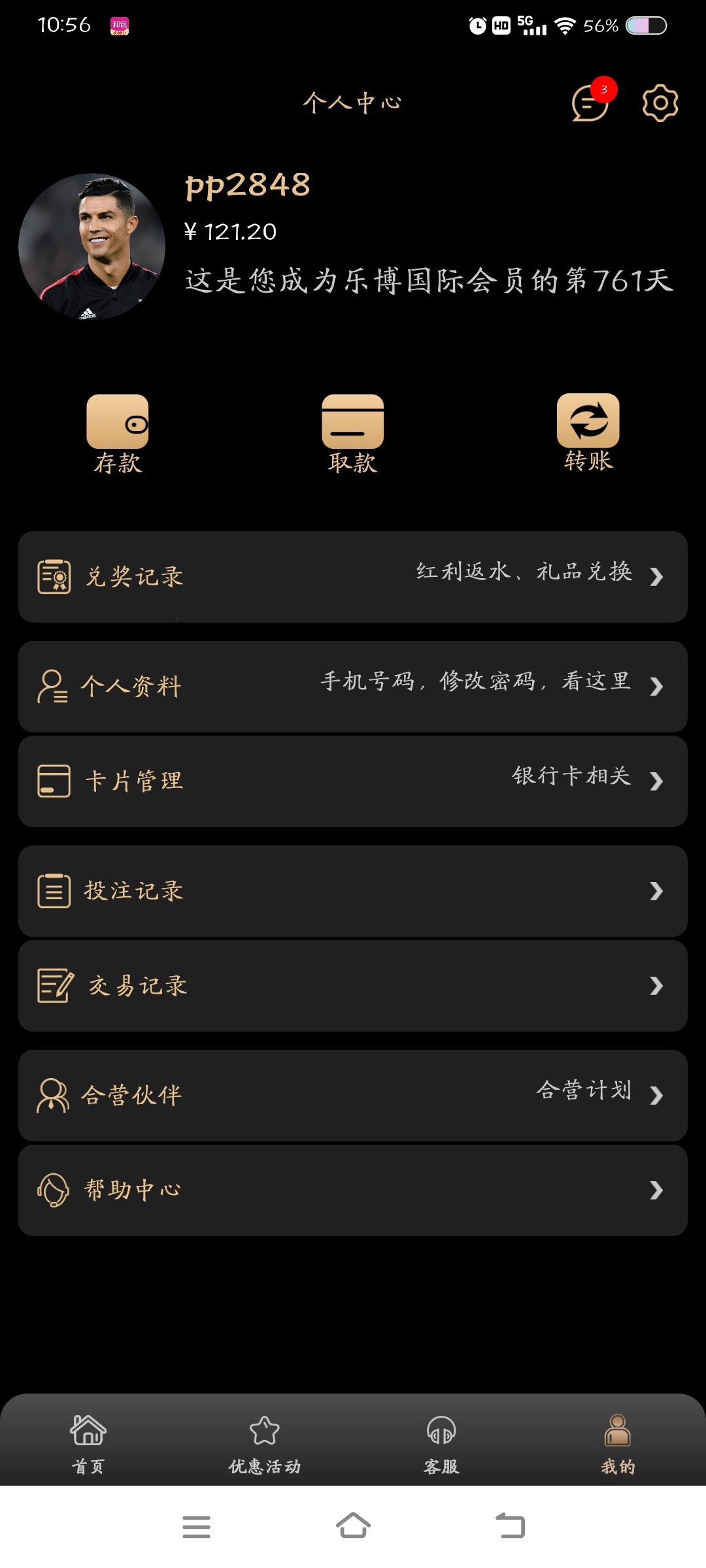Click the ¥121.20 balance display
This screenshot has width=706, height=1568.
point(230,232)
